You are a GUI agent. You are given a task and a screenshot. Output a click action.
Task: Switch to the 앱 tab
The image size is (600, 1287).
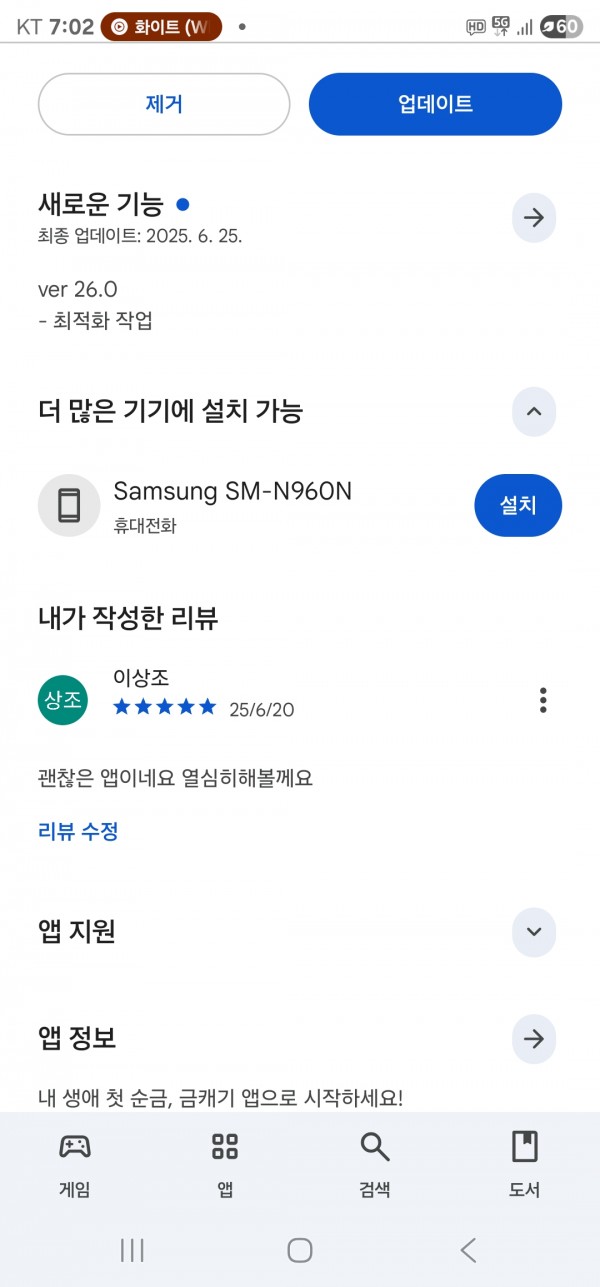point(225,1164)
